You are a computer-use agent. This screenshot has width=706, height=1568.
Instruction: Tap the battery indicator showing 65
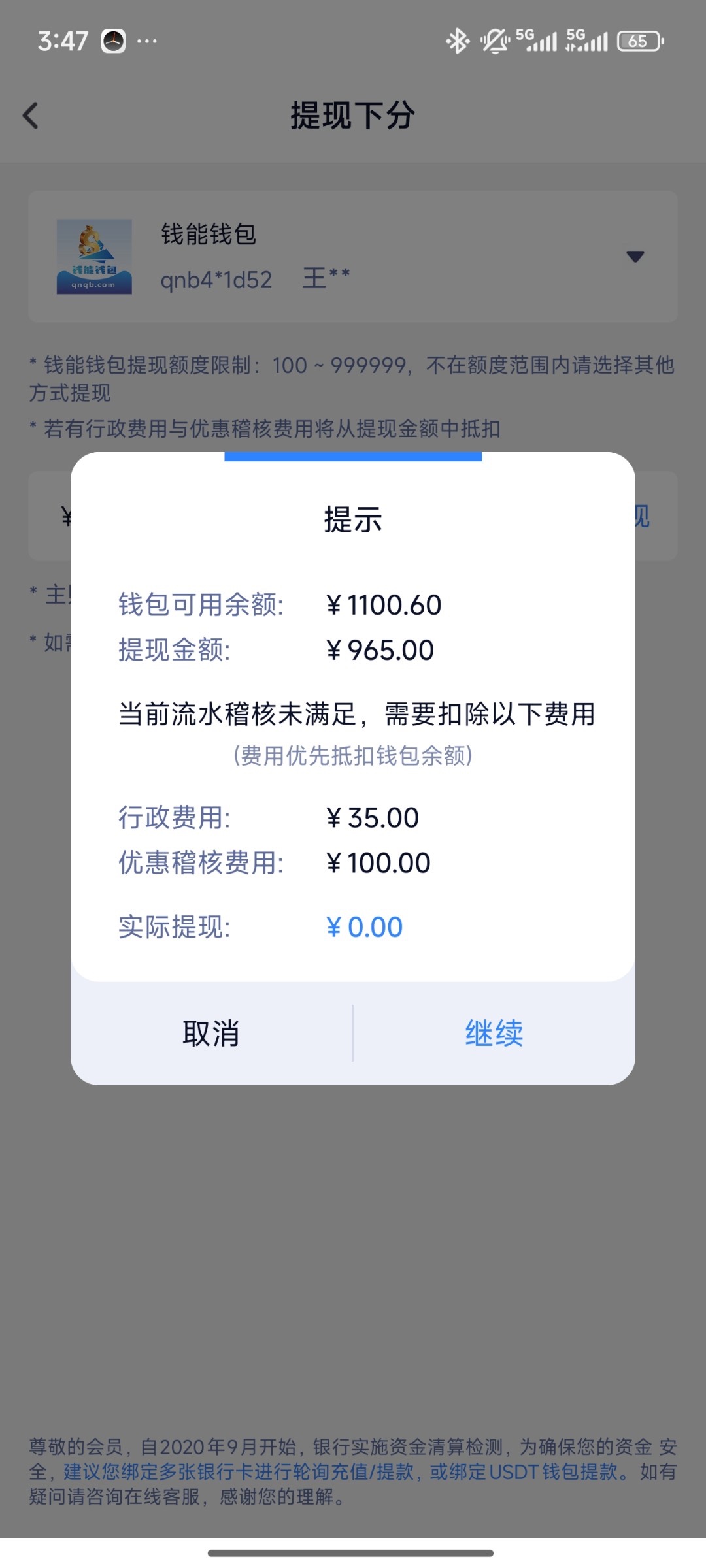(x=639, y=41)
